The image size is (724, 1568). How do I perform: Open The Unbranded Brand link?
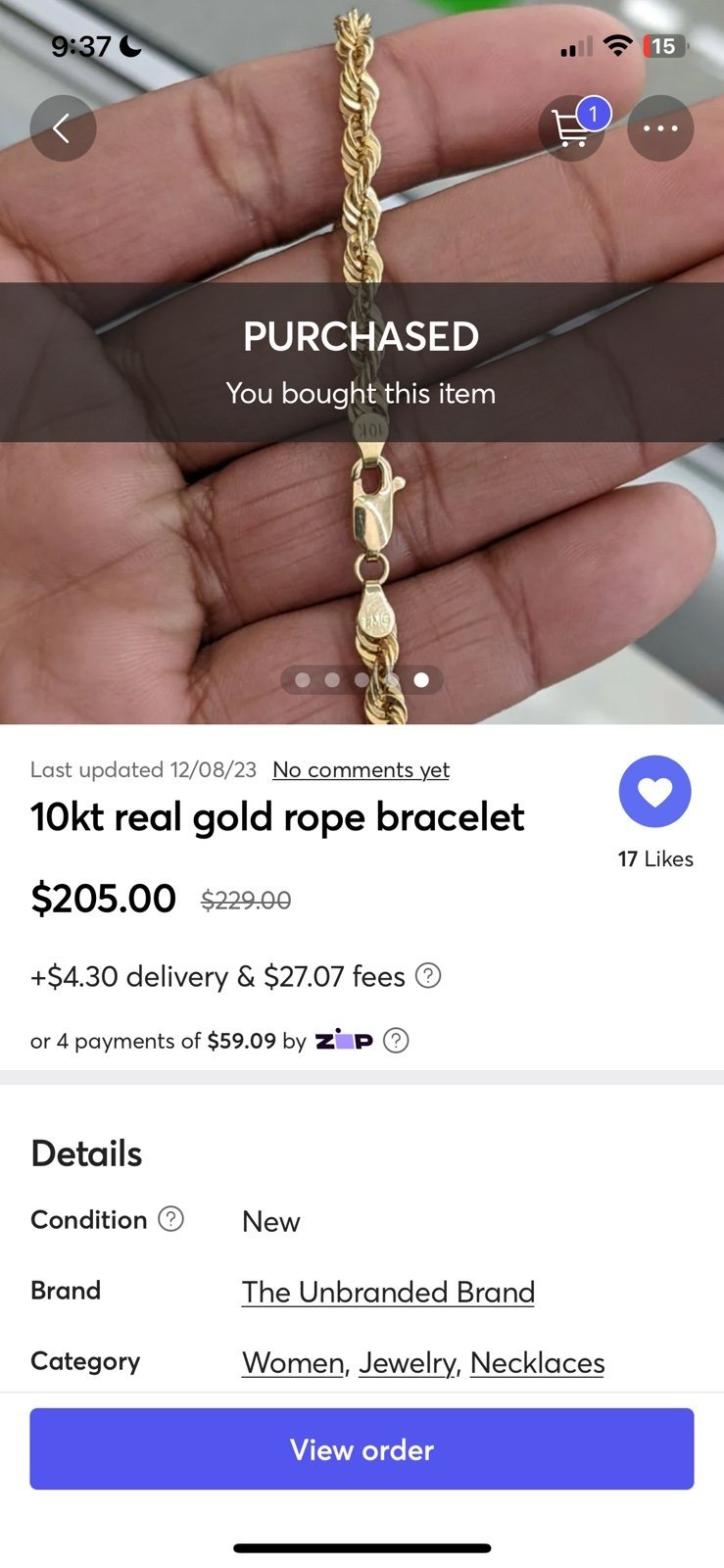pyautogui.click(x=388, y=1293)
